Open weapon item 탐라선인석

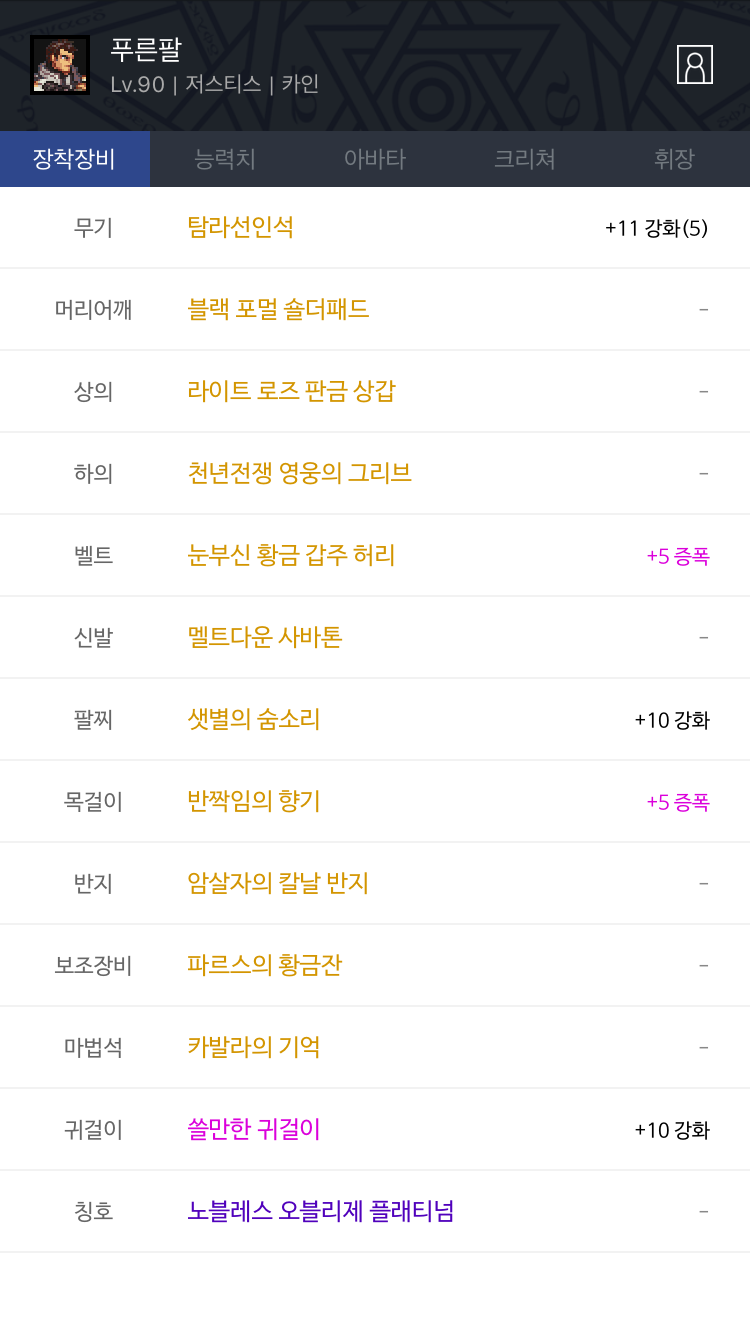pos(241,227)
